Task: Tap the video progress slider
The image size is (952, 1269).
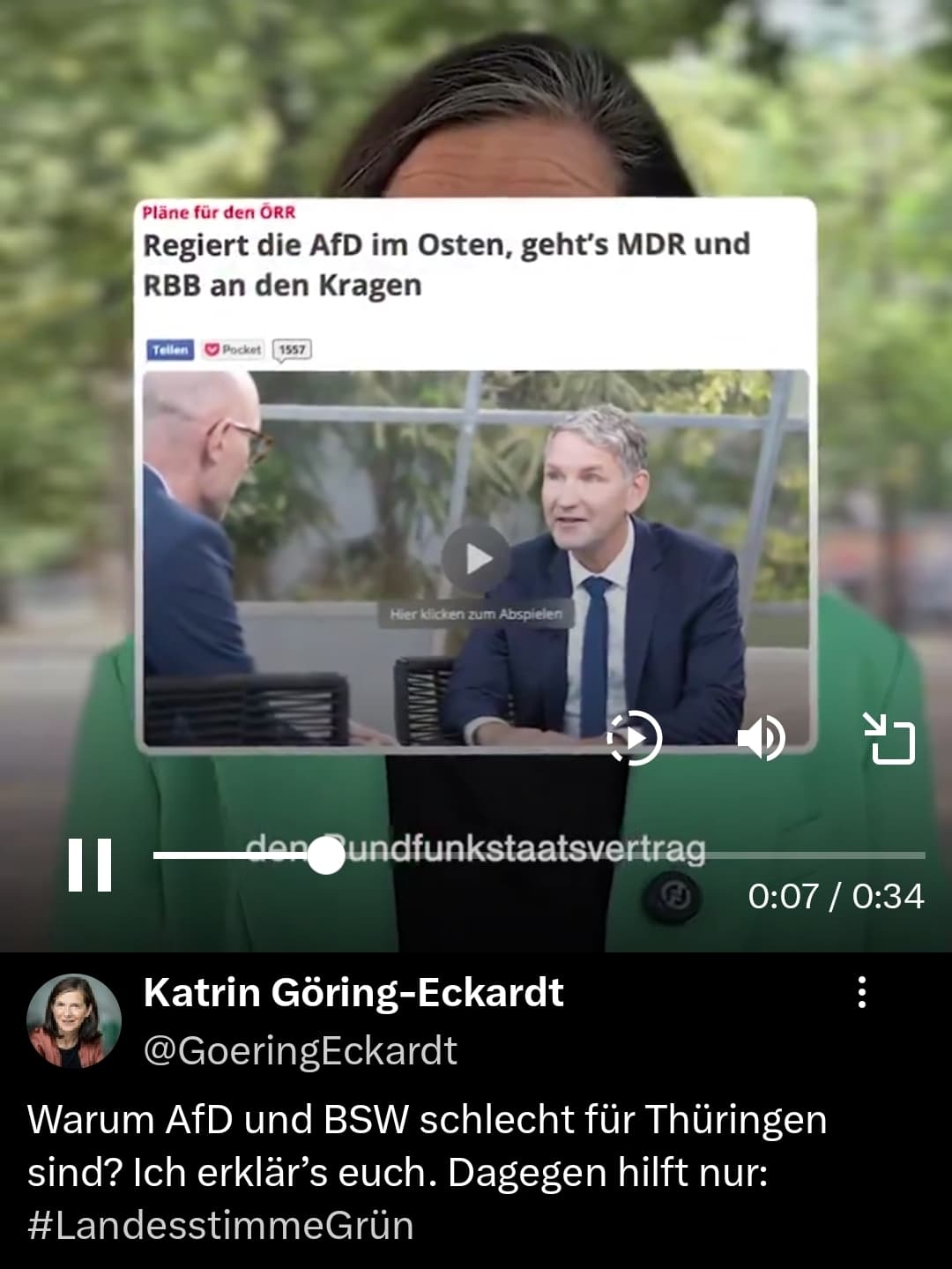Action: point(538,855)
